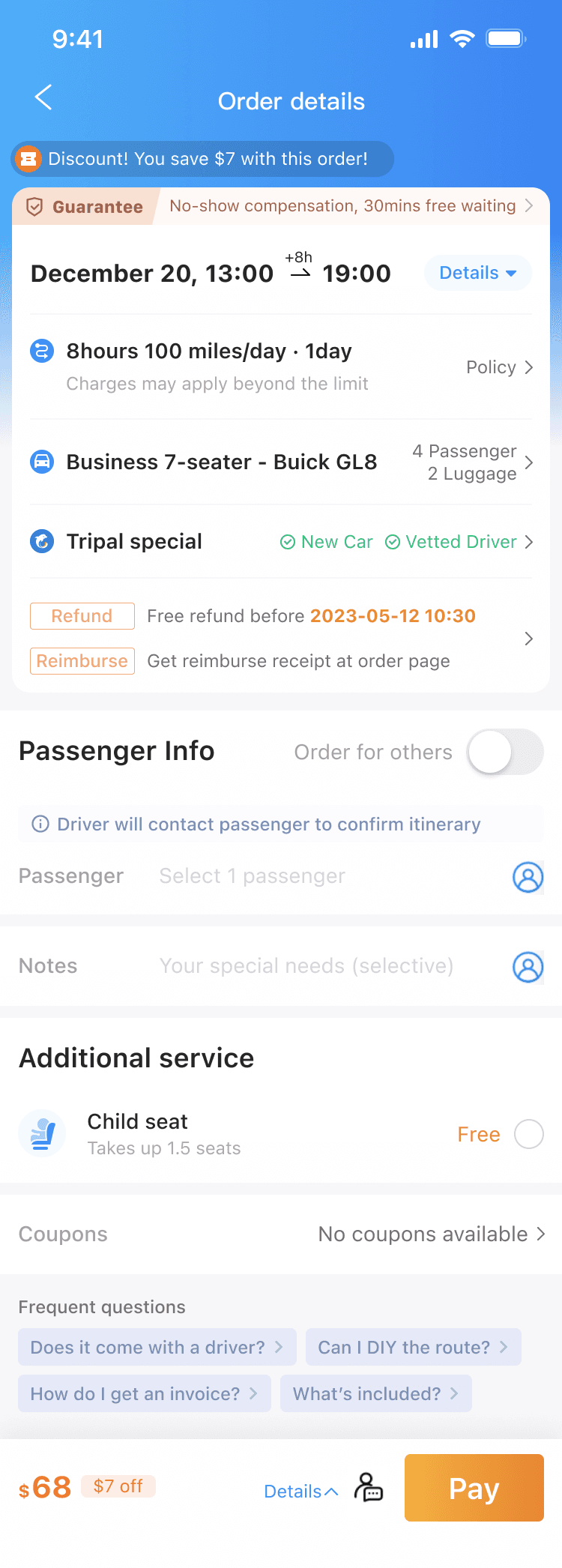Select the free Child seat option
The height and width of the screenshot is (1568, 562).
529,1134
